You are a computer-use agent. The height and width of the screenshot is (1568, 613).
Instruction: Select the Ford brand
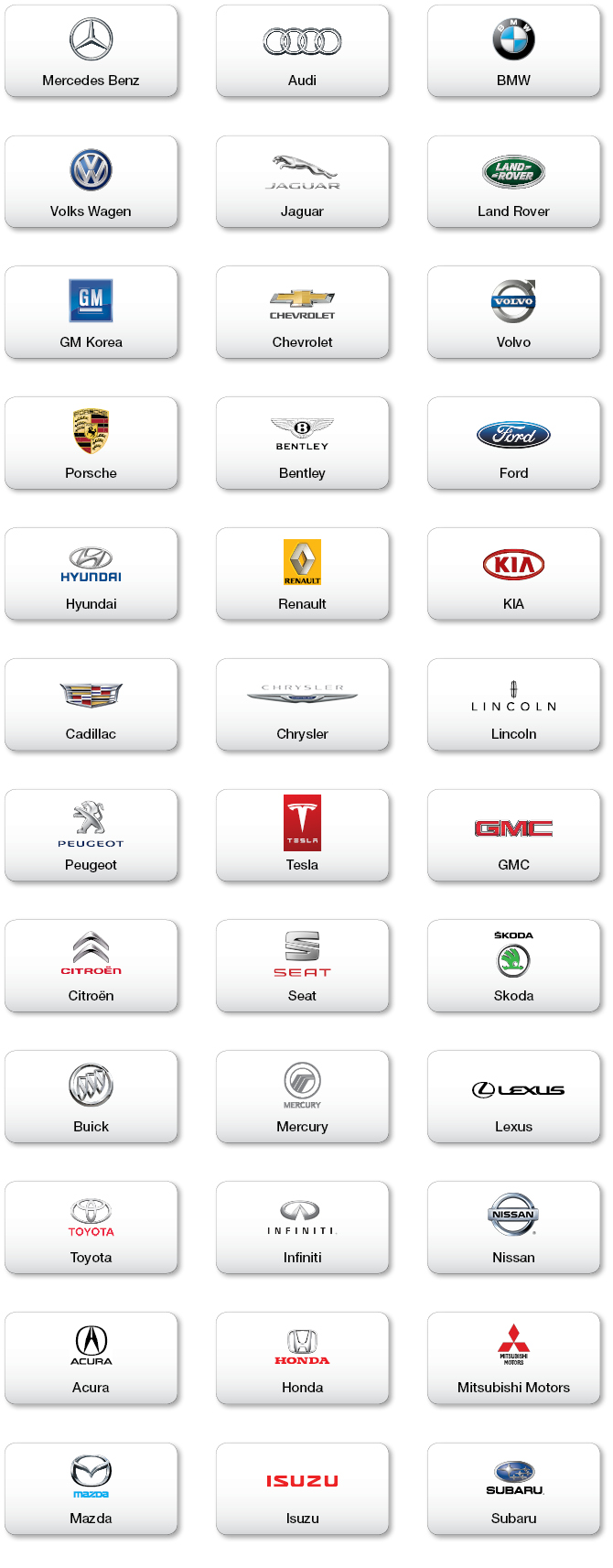(x=513, y=444)
